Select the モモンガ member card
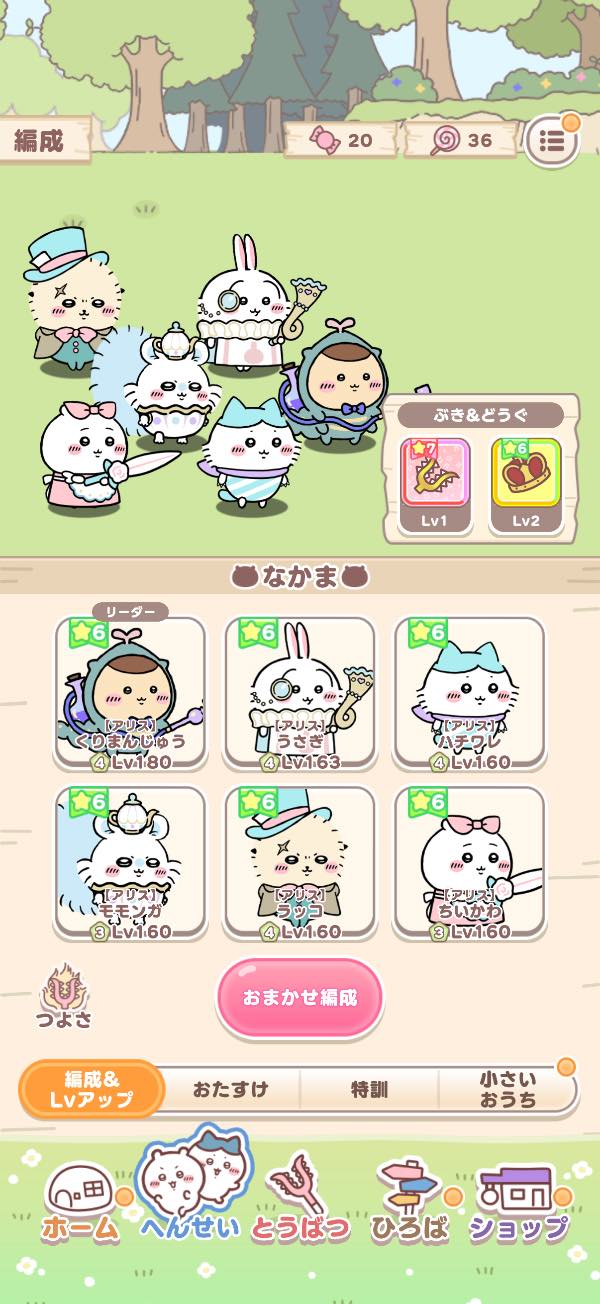 pos(130,863)
